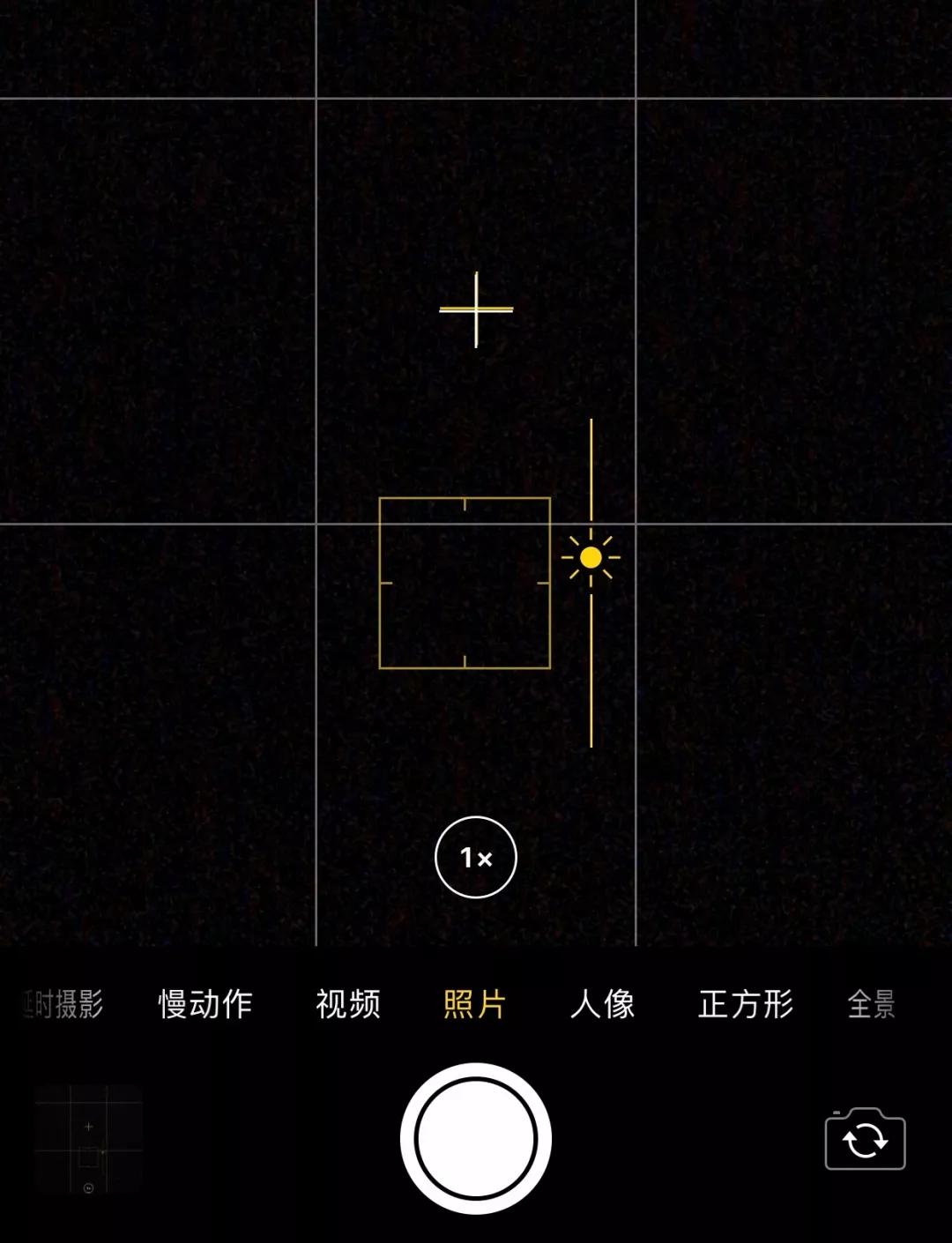Tap the 1x zoom button
The width and height of the screenshot is (952, 1243).
click(x=476, y=857)
